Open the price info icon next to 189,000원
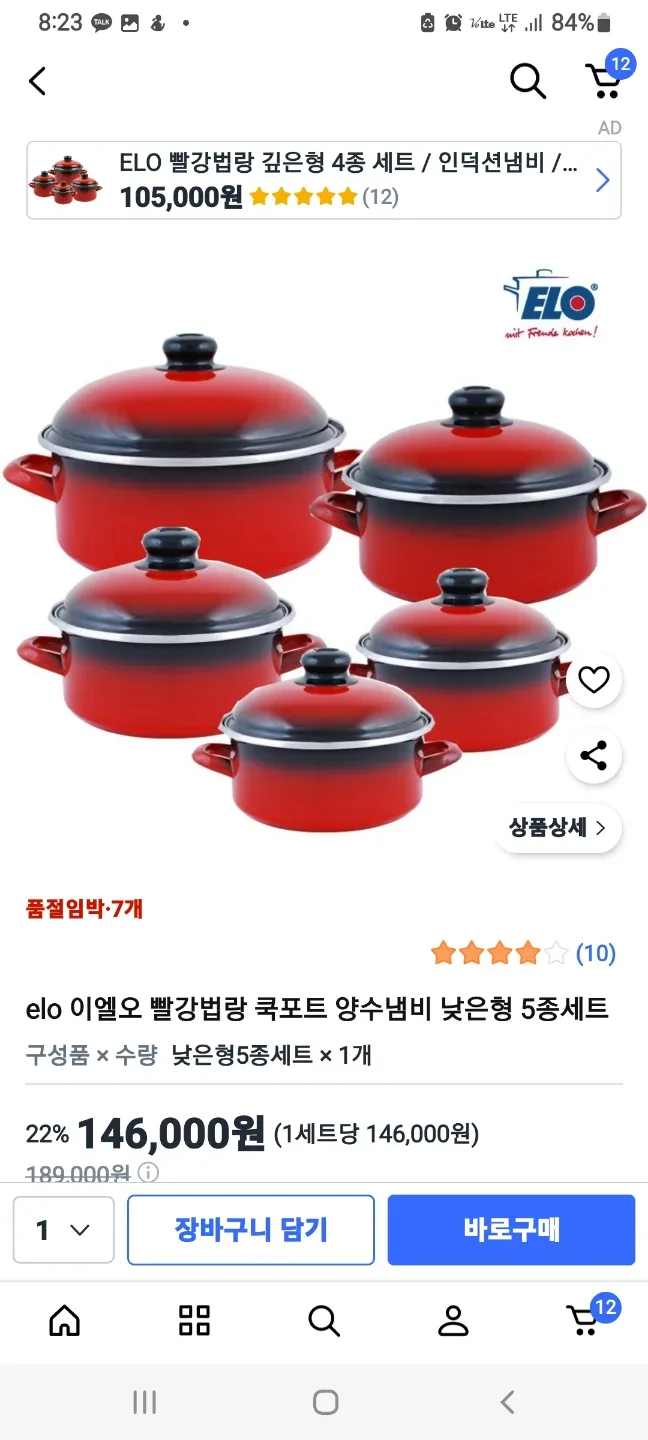This screenshot has height=1440, width=648. pyautogui.click(x=148, y=1172)
